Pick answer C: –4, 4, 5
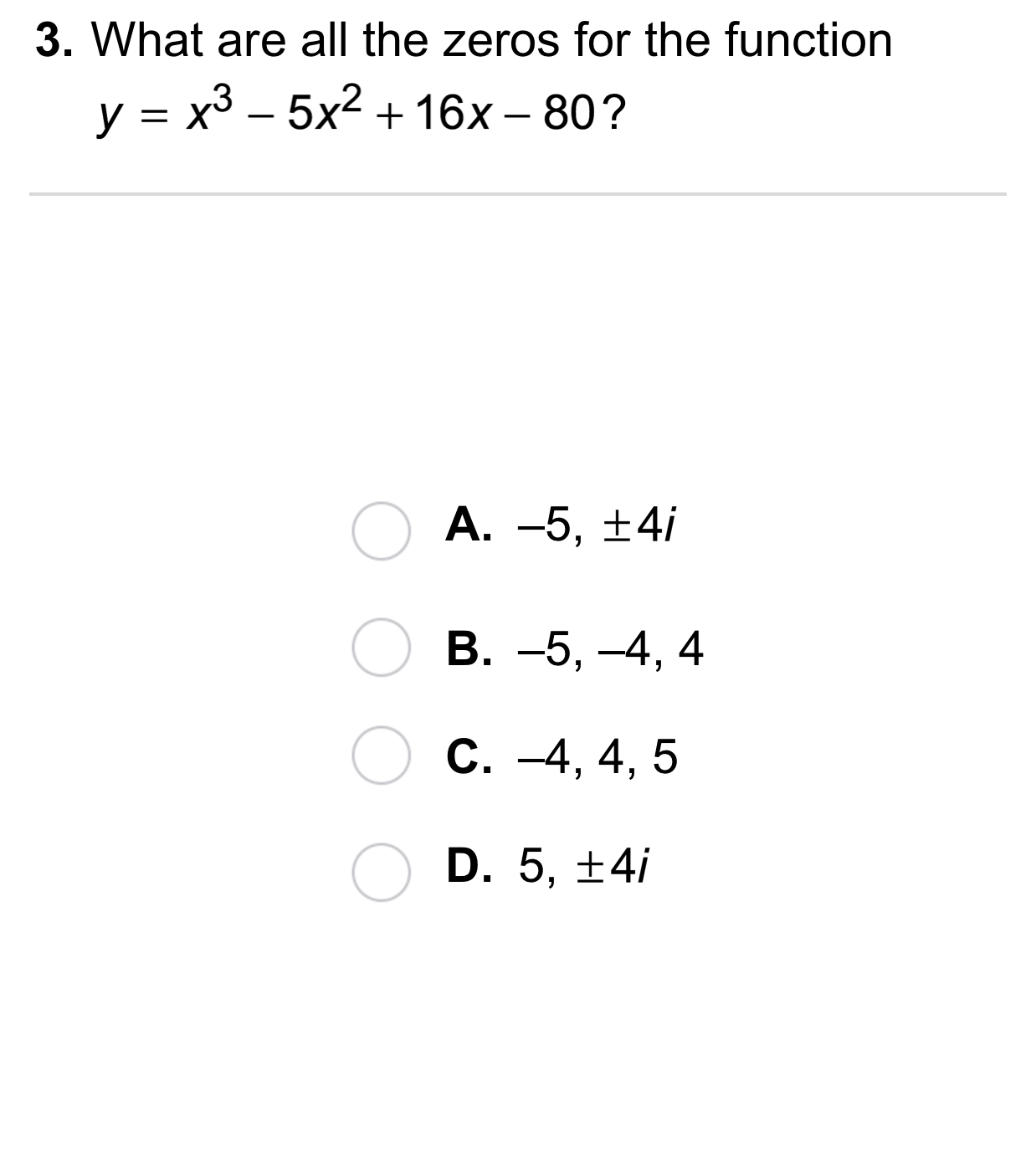This screenshot has height=1173, width=1036. point(382,756)
